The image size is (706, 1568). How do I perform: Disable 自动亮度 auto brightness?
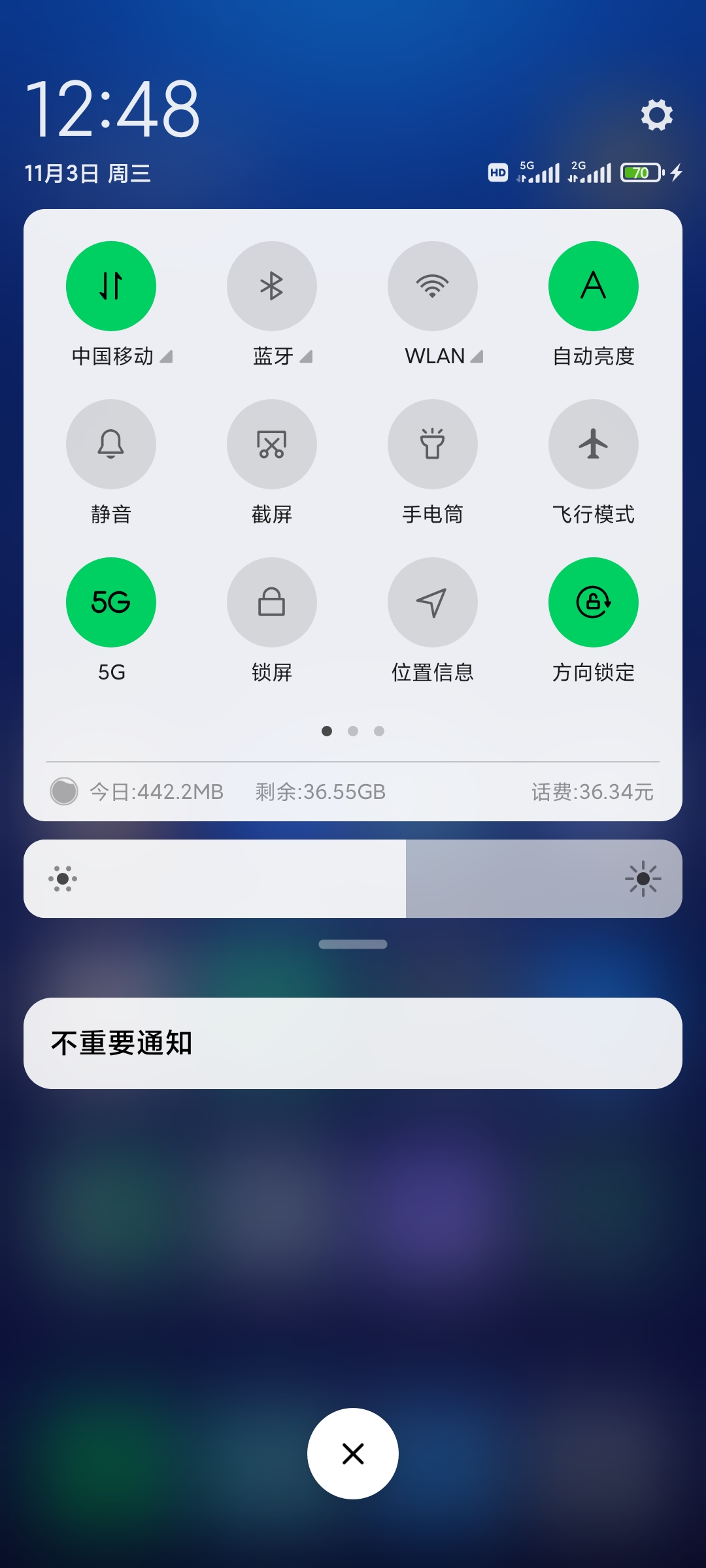point(594,286)
